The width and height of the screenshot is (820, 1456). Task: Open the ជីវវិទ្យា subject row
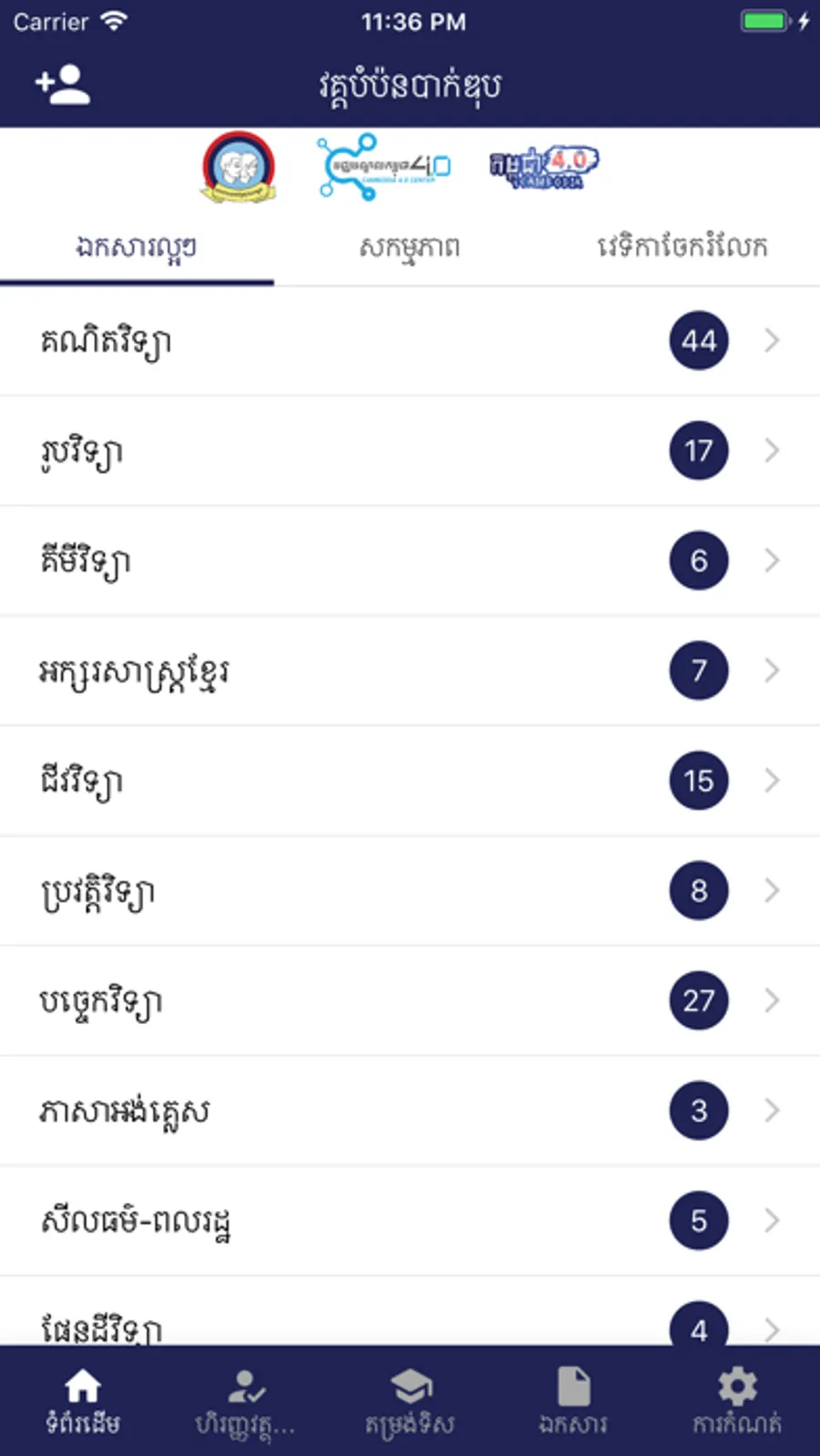click(410, 781)
